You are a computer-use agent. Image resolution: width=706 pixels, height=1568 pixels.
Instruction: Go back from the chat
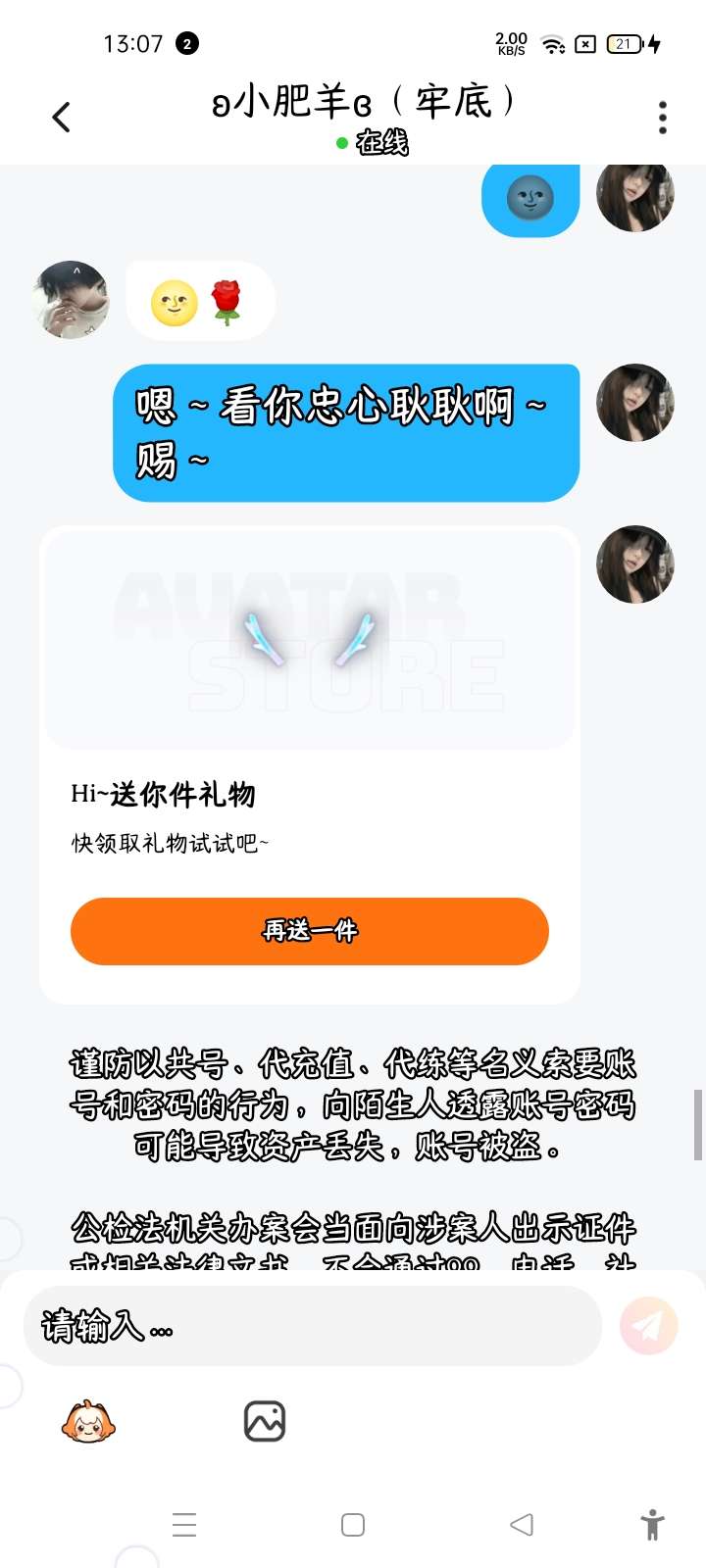click(61, 118)
